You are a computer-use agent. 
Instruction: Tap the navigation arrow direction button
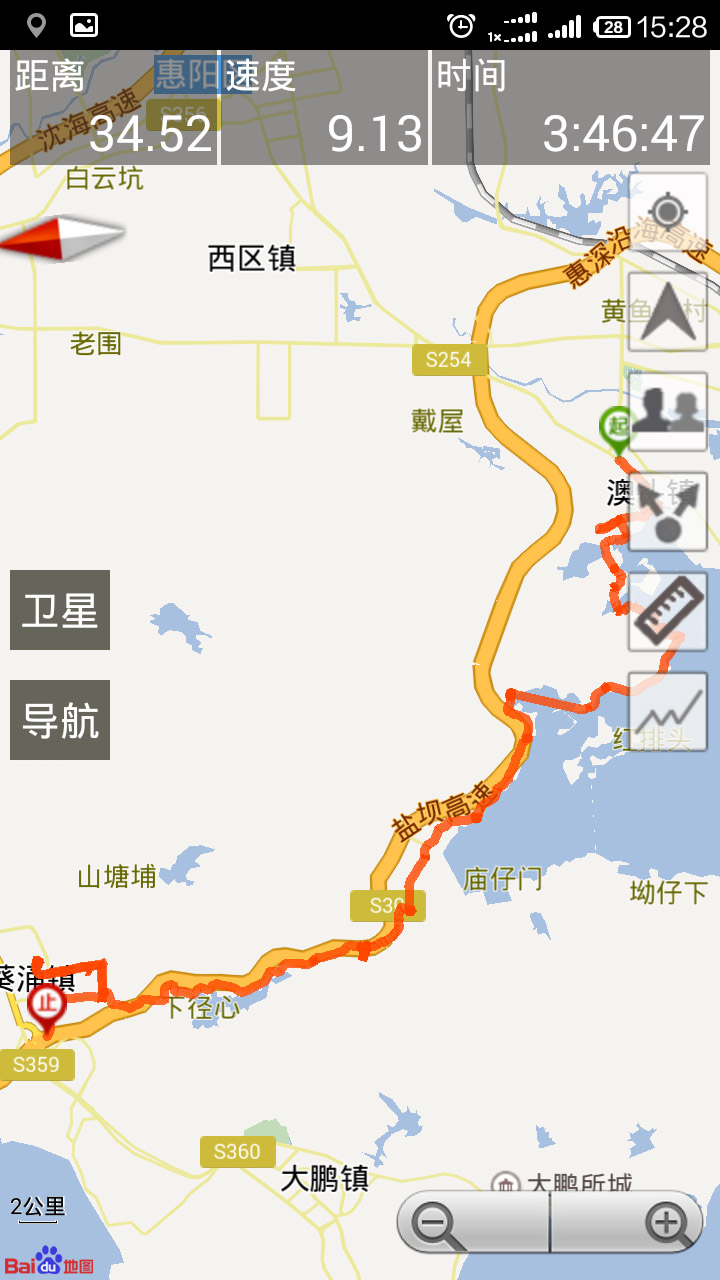coord(667,311)
